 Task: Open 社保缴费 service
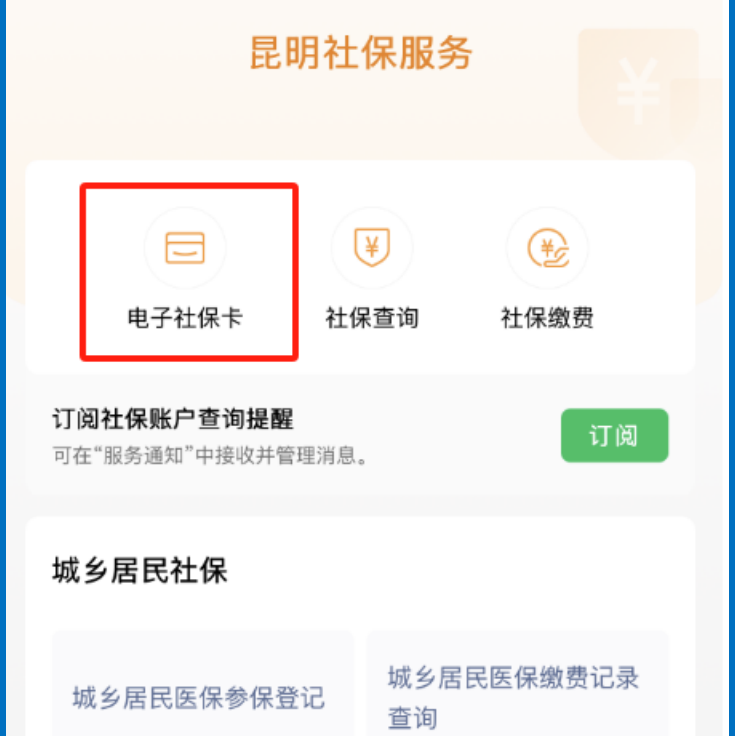[x=547, y=270]
